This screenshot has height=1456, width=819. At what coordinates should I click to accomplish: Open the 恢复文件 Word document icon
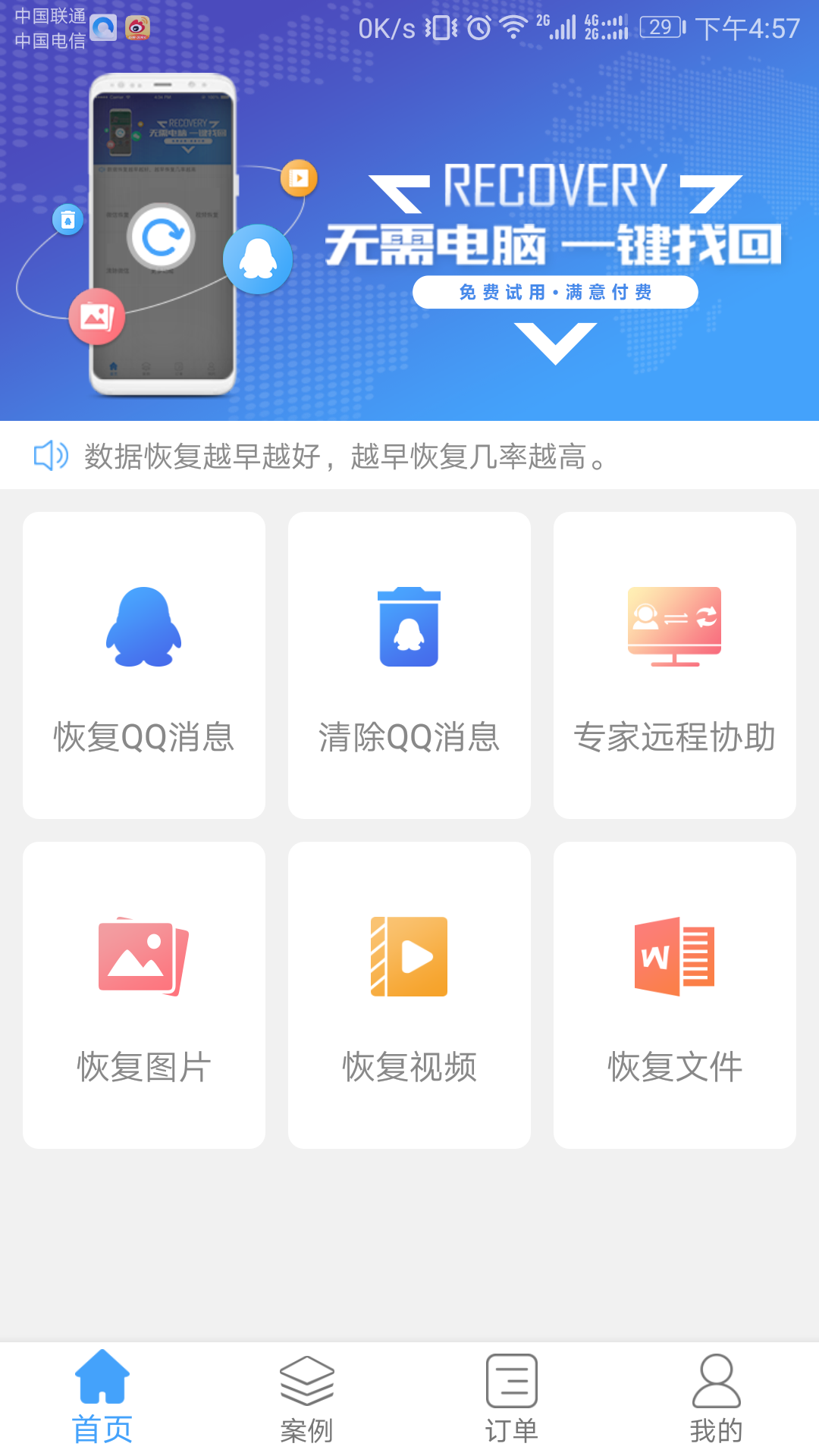pos(674,955)
